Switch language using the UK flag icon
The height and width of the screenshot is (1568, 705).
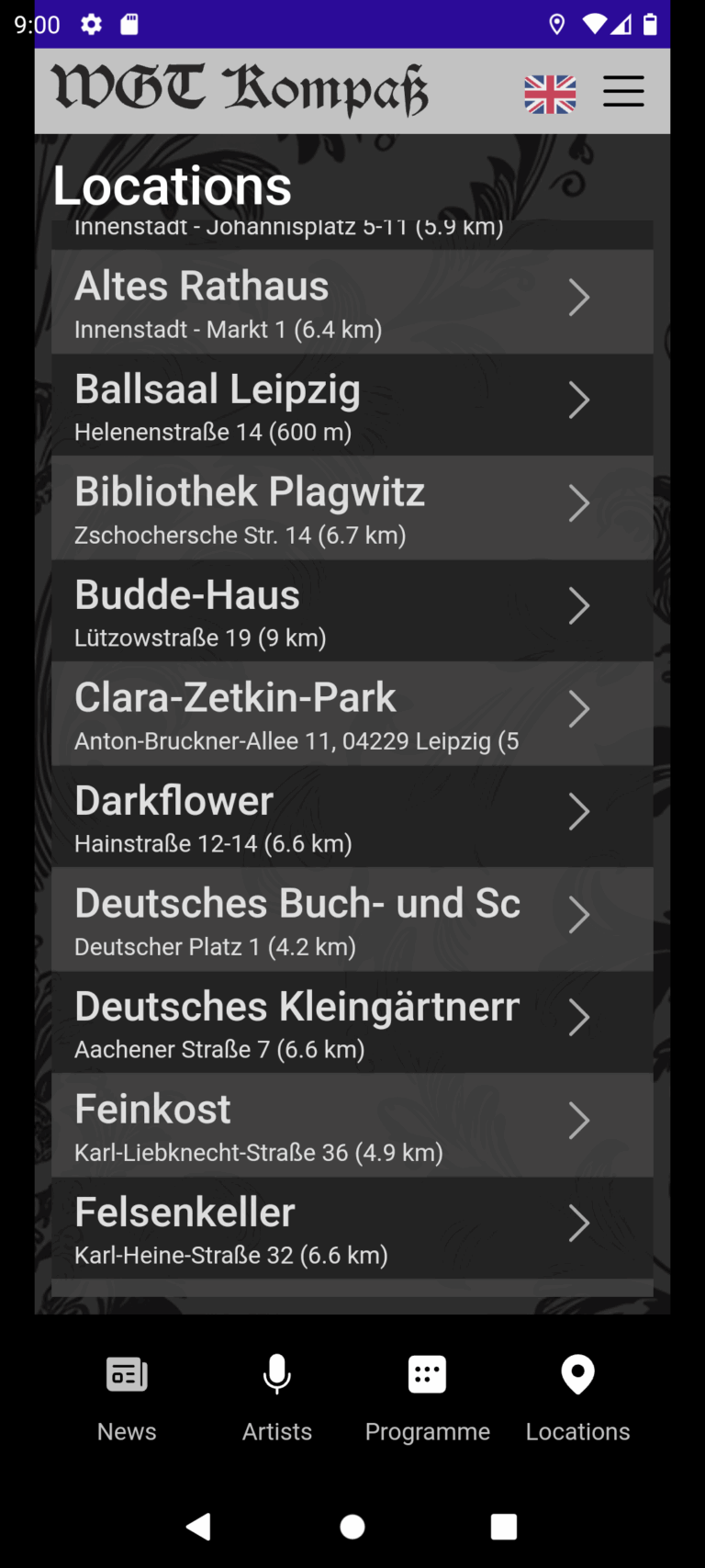click(x=550, y=91)
